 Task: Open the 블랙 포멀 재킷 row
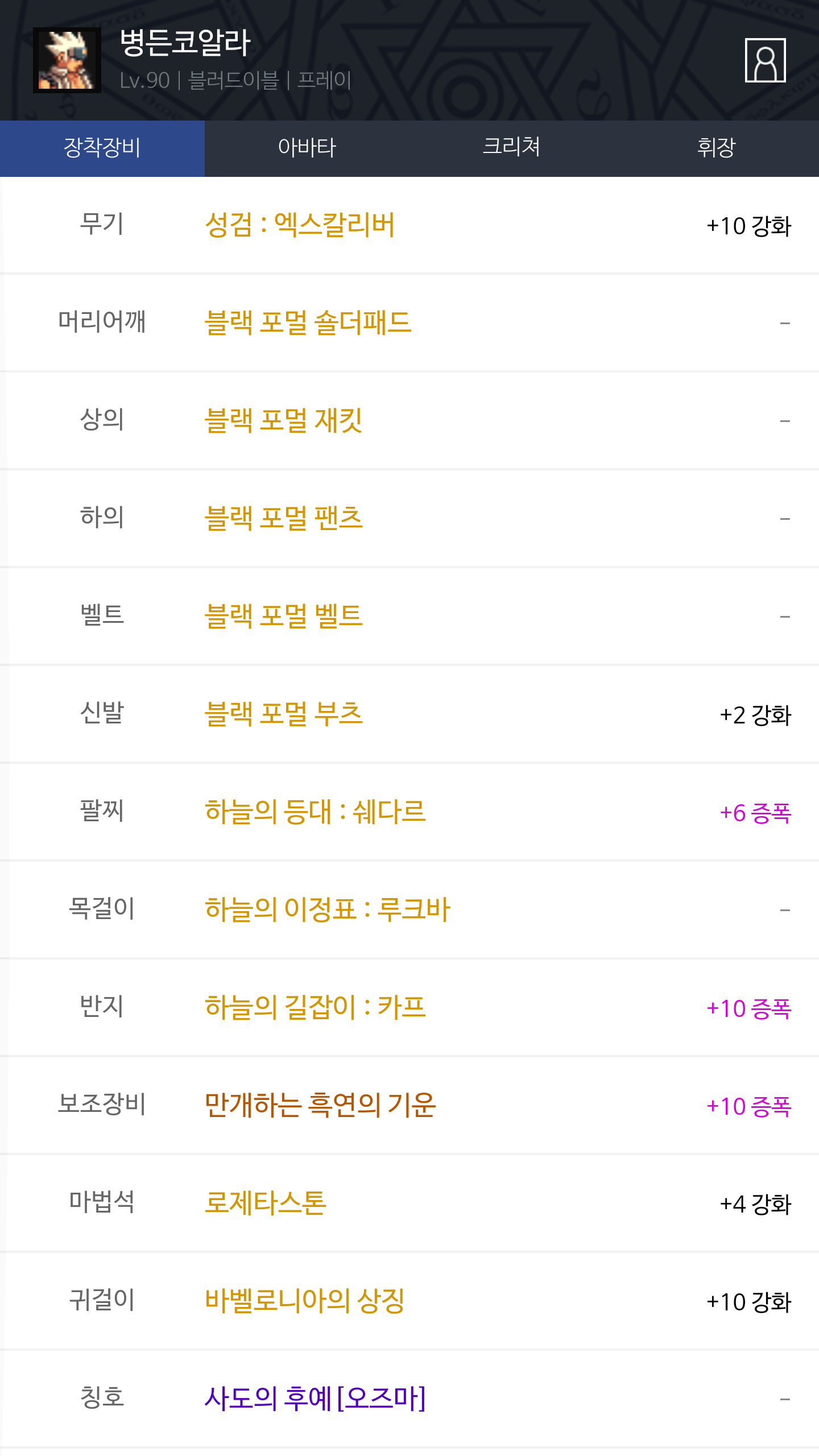pyautogui.click(x=283, y=421)
